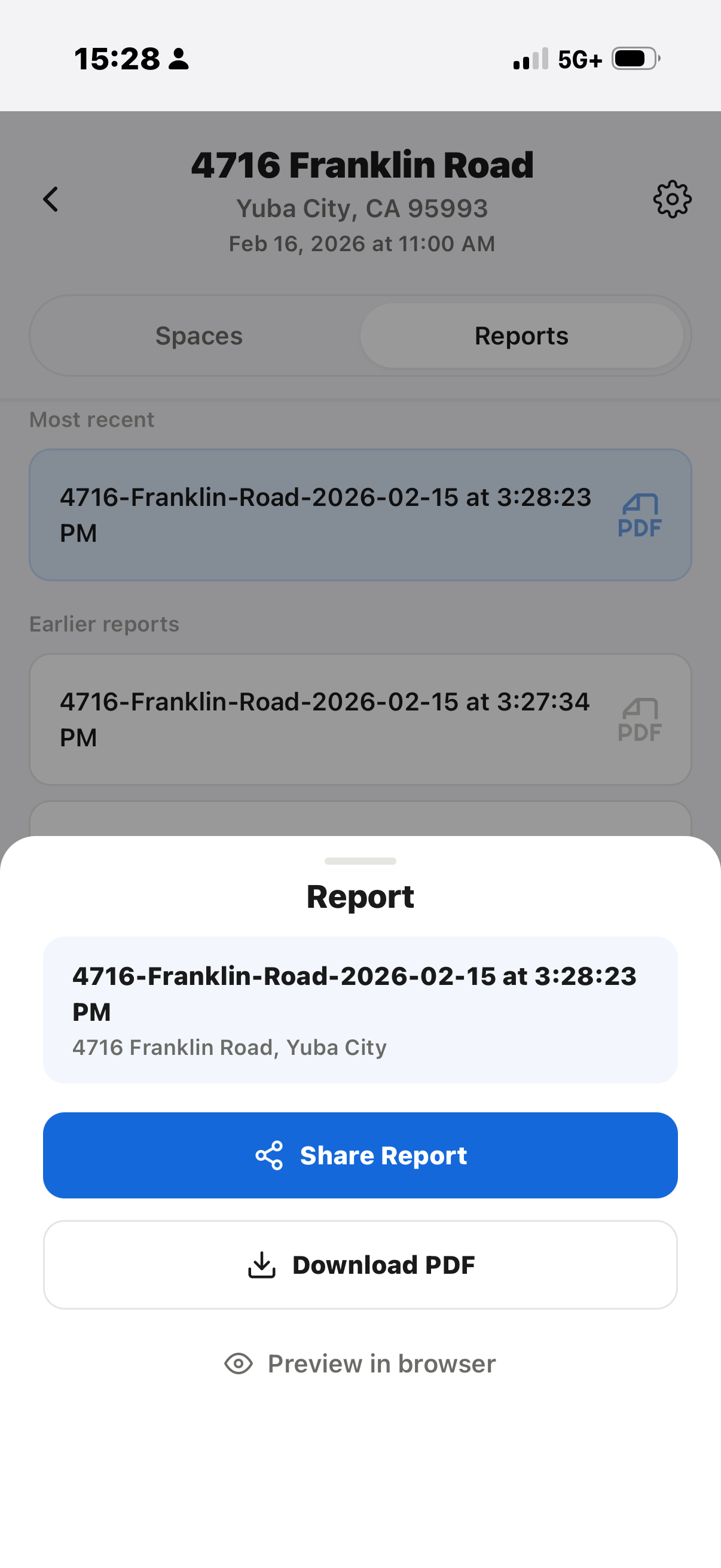Switch to the Spaces tab
The height and width of the screenshot is (1568, 721).
[198, 335]
